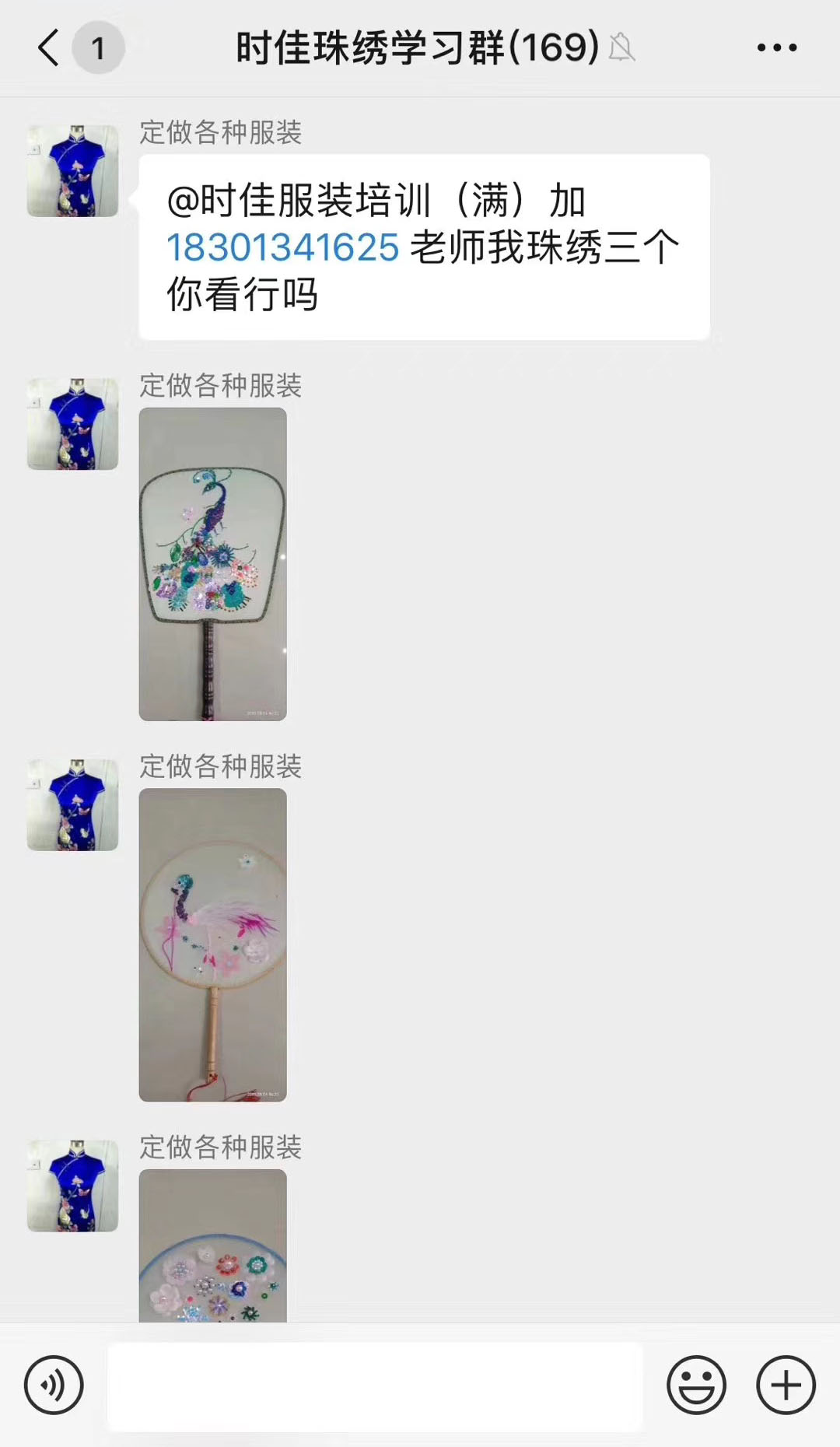This screenshot has width=840, height=1447.
Task: Open sender's avatar beside the text message
Action: (73, 171)
